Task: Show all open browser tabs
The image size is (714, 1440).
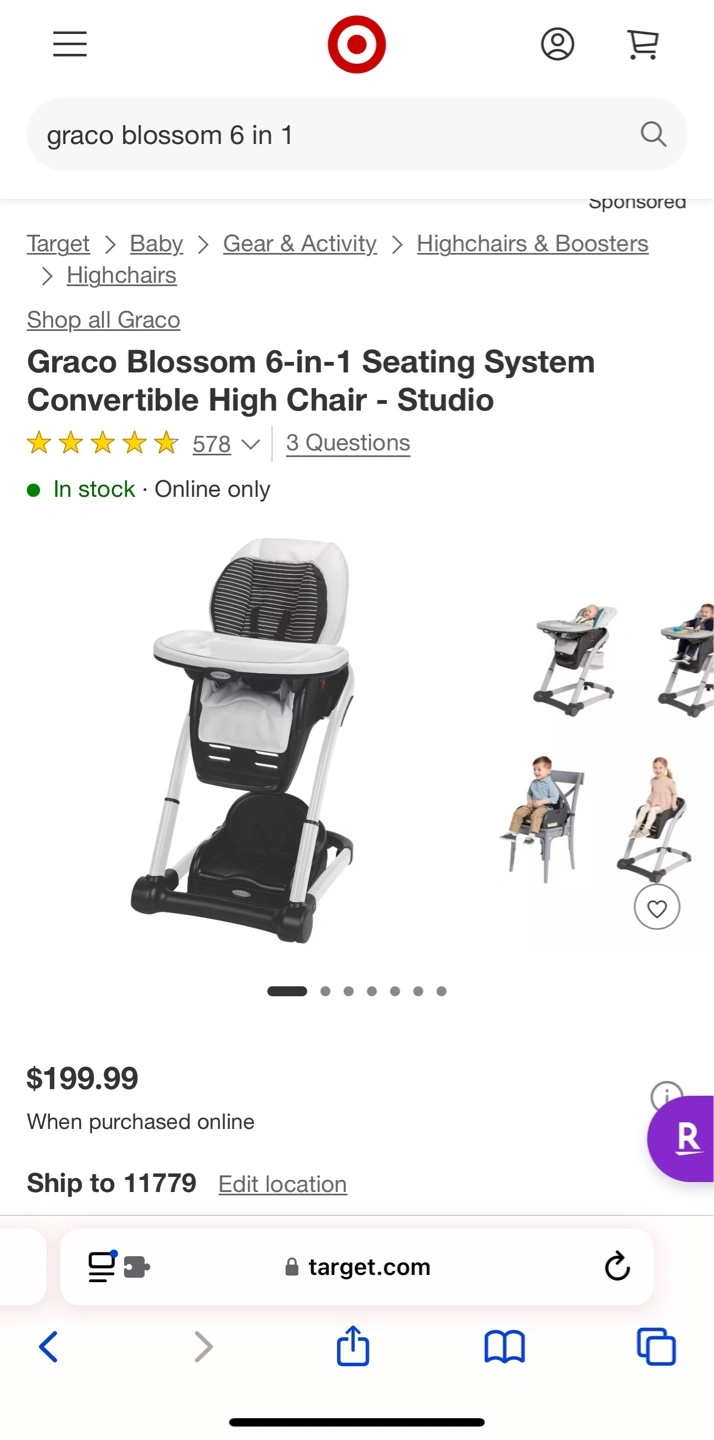Action: coord(656,1347)
